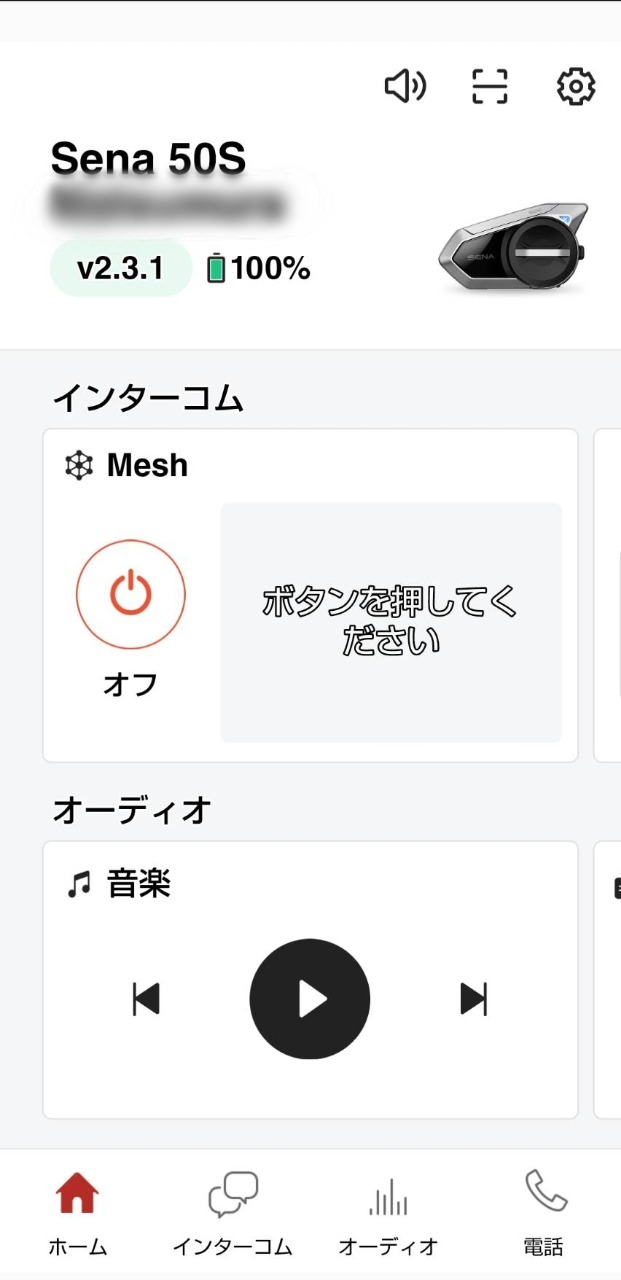
Task: Open the speaker volume settings icon
Action: pos(405,87)
